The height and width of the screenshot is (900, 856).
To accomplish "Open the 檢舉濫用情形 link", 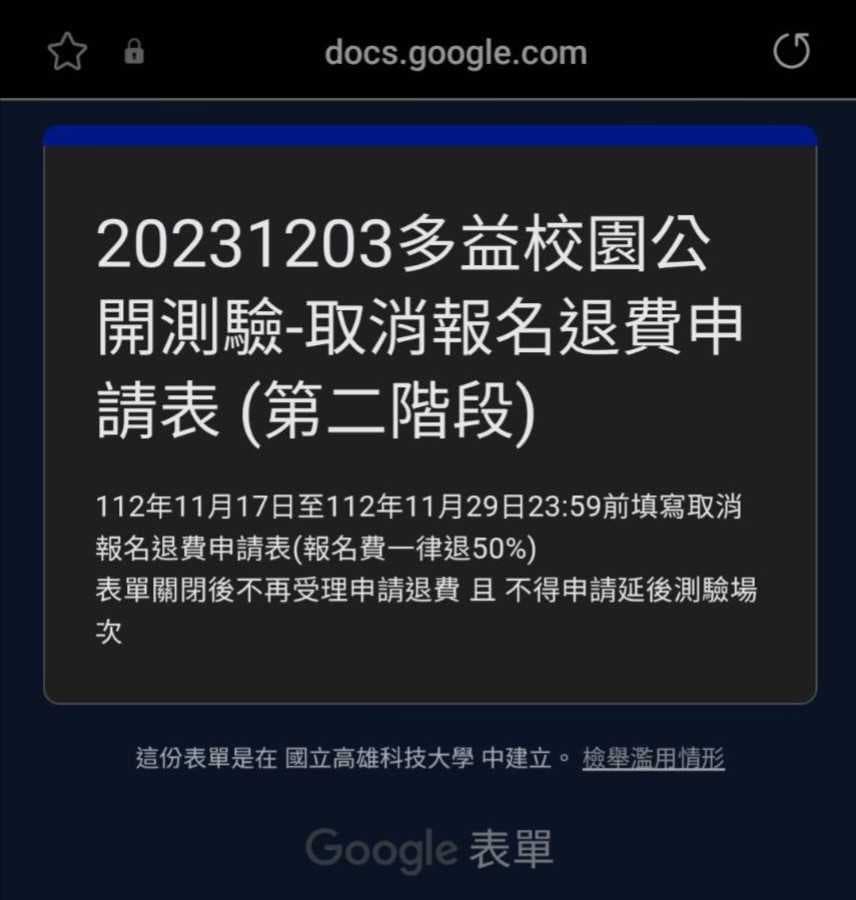I will pyautogui.click(x=653, y=758).
